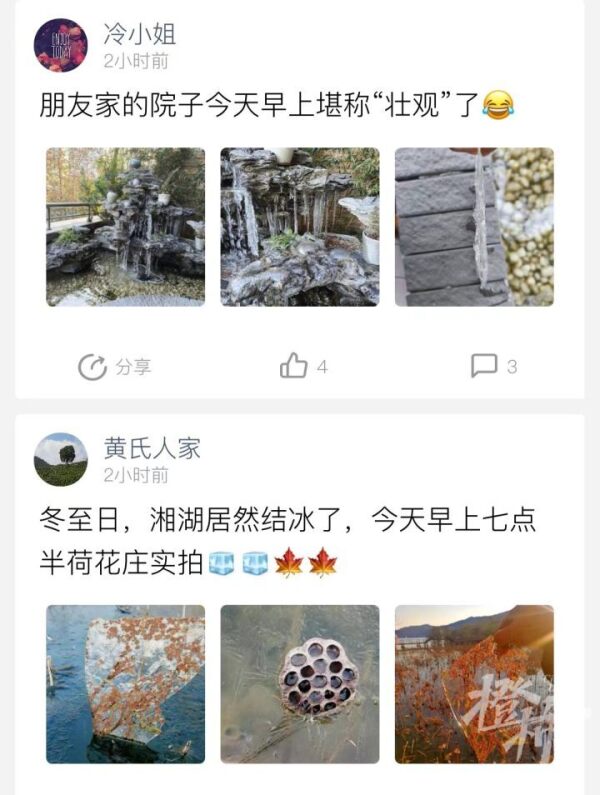Open 冷小姐's frozen waterfall photo
600x795 pixels.
(x=300, y=227)
